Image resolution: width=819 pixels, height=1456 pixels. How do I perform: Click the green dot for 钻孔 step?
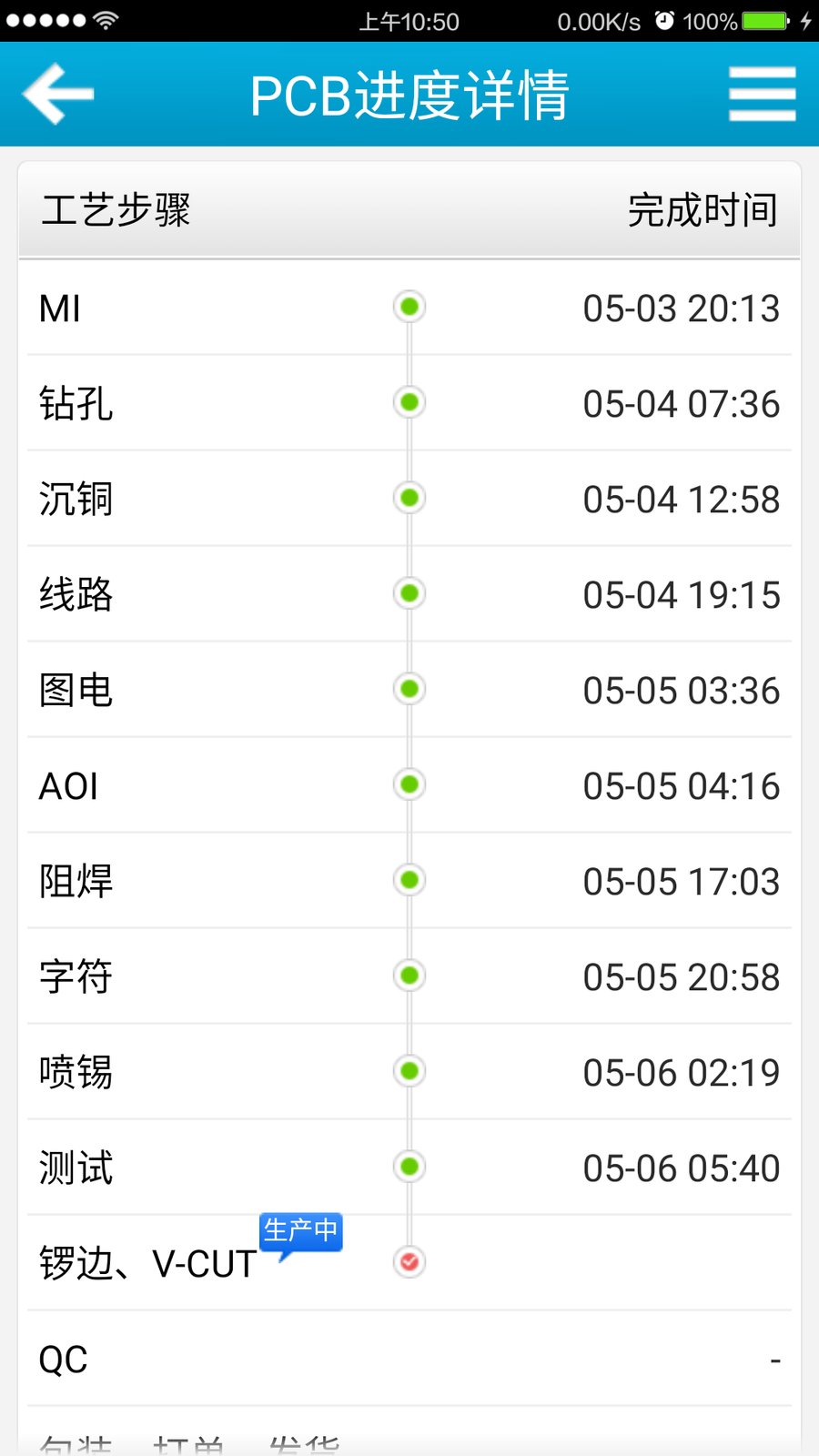pyautogui.click(x=409, y=401)
